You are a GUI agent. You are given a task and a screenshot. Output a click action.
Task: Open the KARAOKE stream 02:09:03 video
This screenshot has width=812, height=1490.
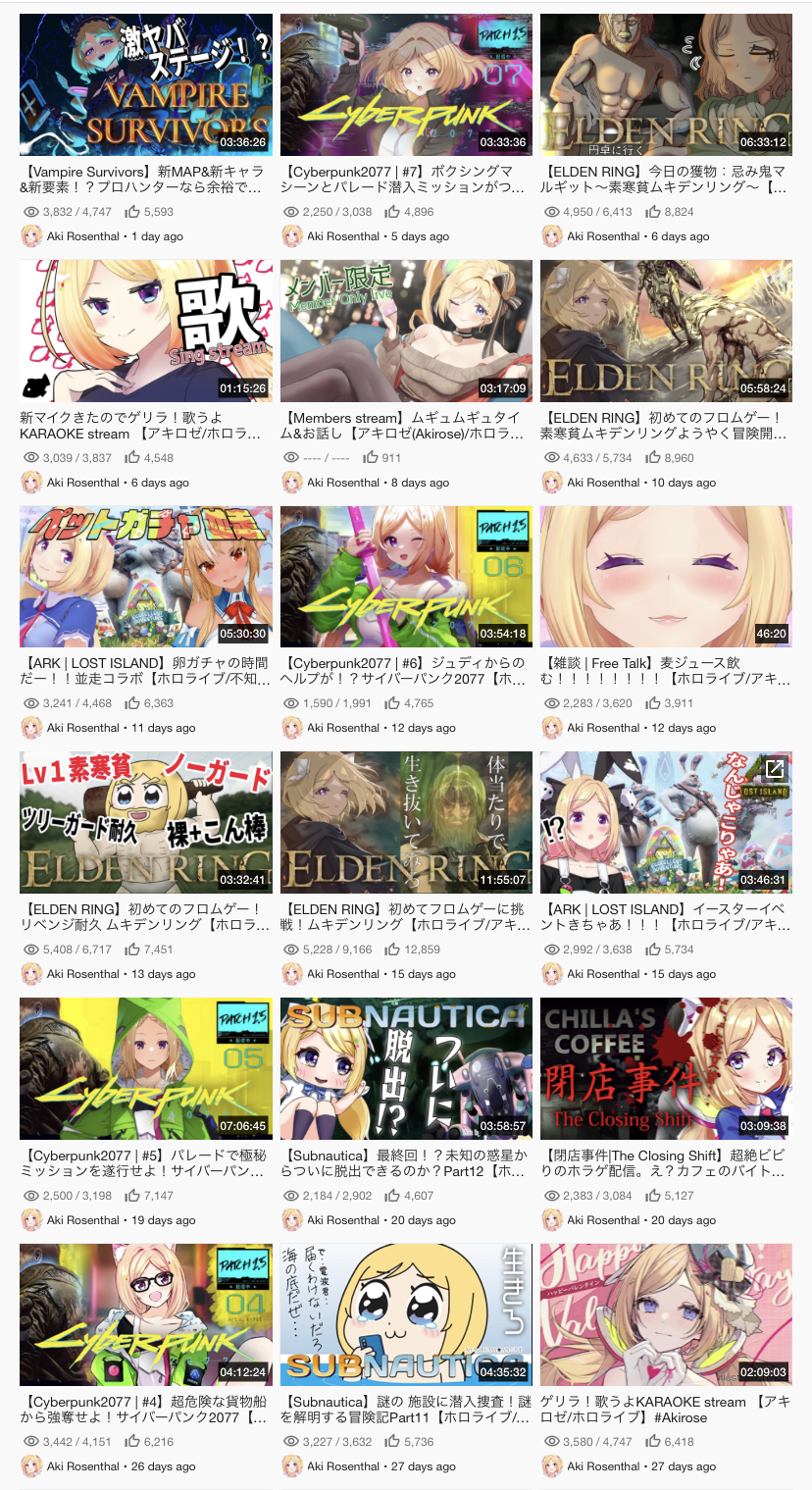tap(666, 1315)
